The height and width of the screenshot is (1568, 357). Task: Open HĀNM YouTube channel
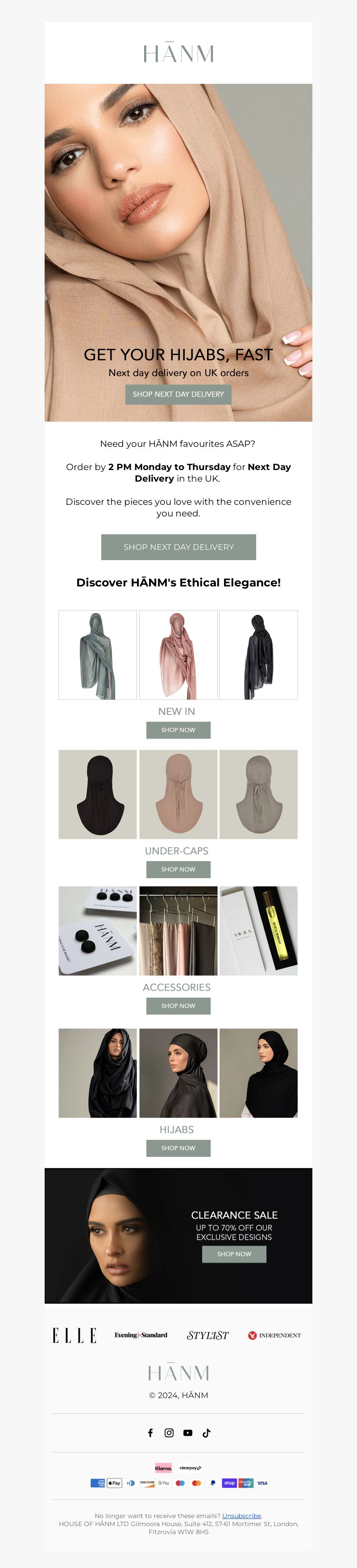pos(187,1432)
